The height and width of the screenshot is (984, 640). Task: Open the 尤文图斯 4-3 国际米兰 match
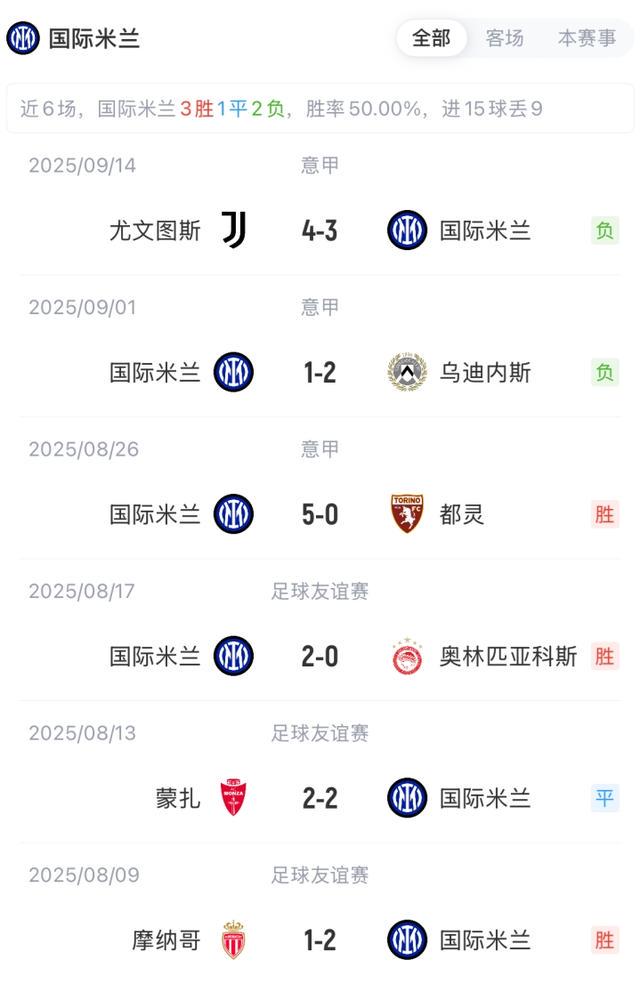click(x=320, y=231)
